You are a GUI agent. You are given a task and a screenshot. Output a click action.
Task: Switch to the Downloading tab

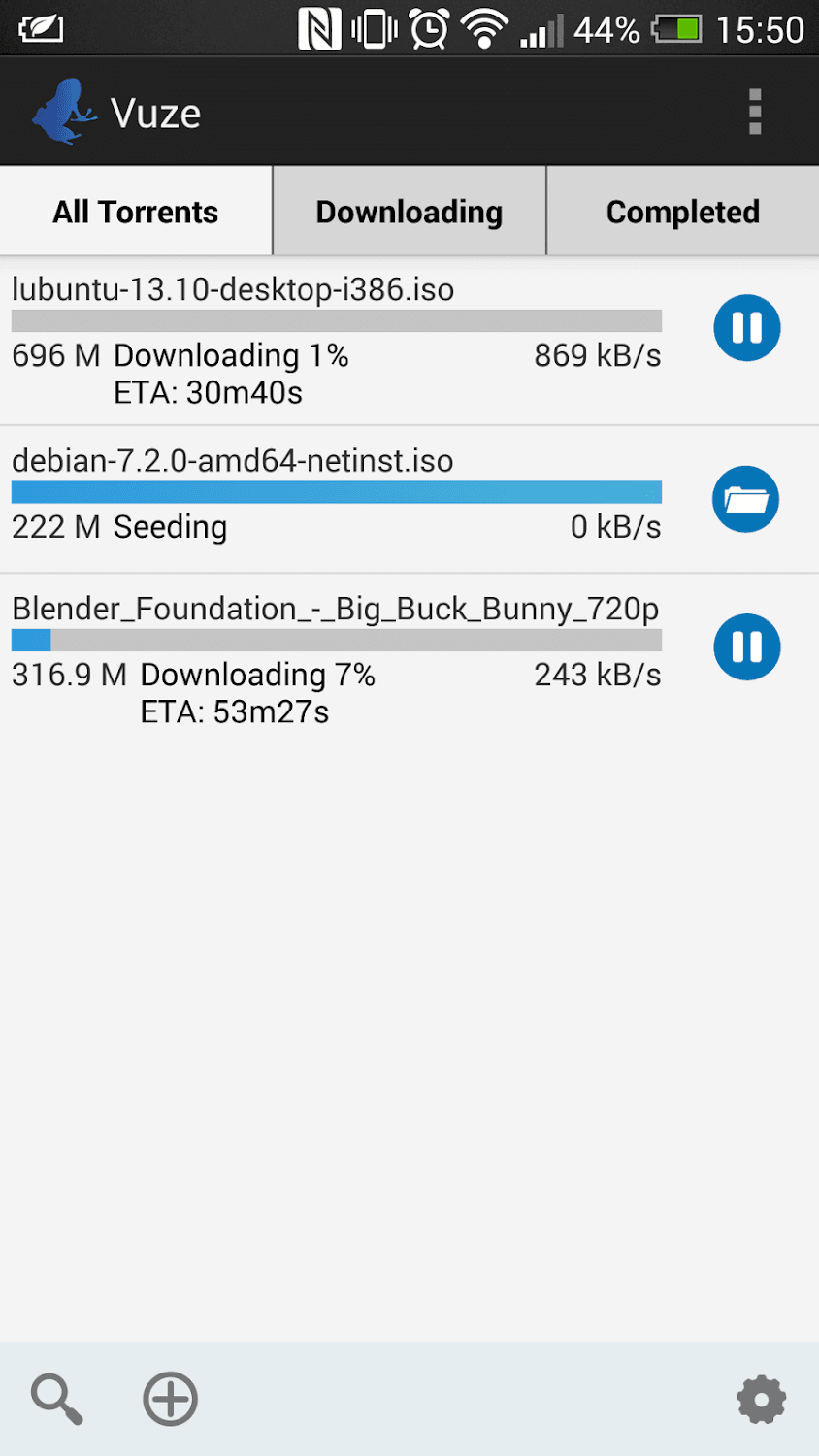click(409, 212)
